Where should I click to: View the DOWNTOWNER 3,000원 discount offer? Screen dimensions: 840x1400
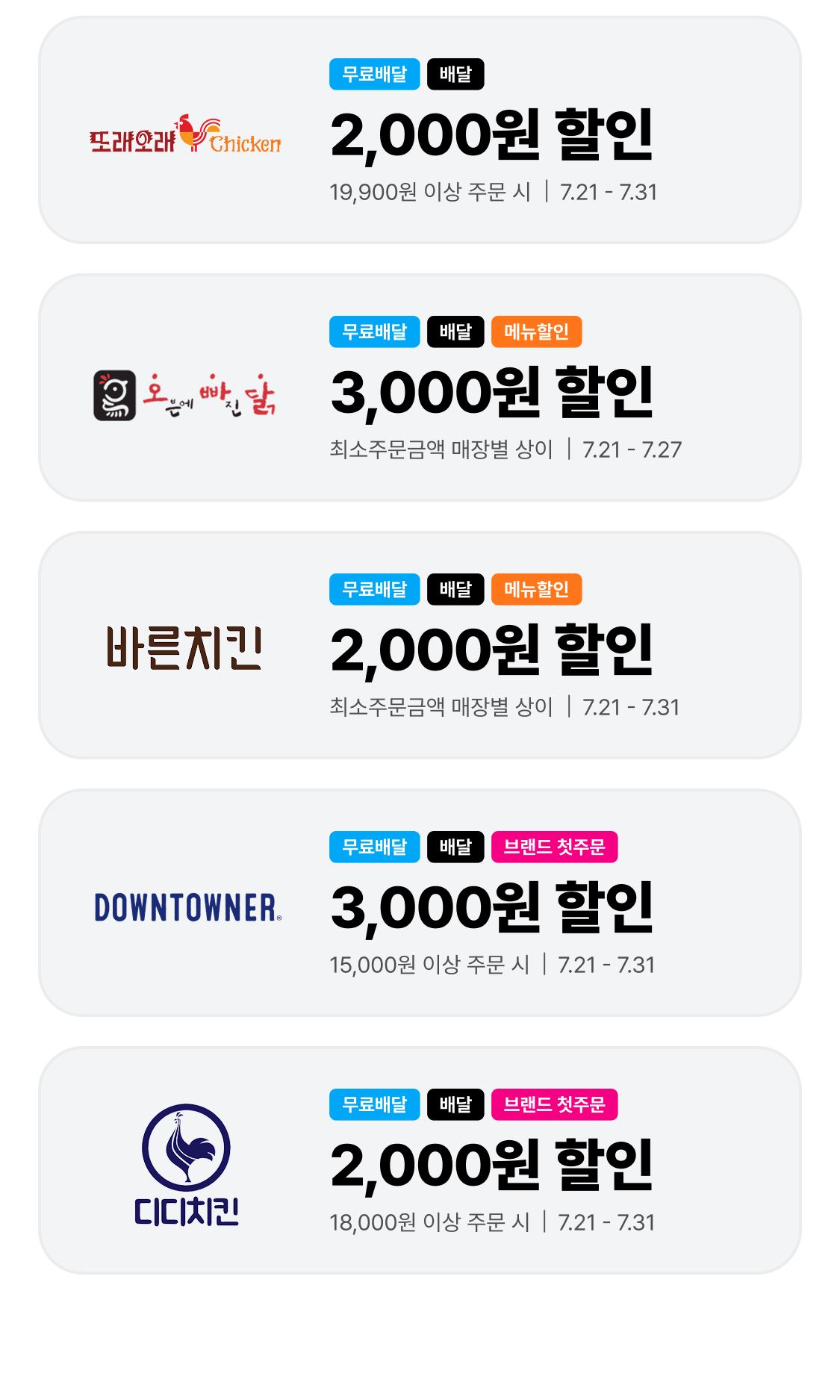click(x=420, y=903)
